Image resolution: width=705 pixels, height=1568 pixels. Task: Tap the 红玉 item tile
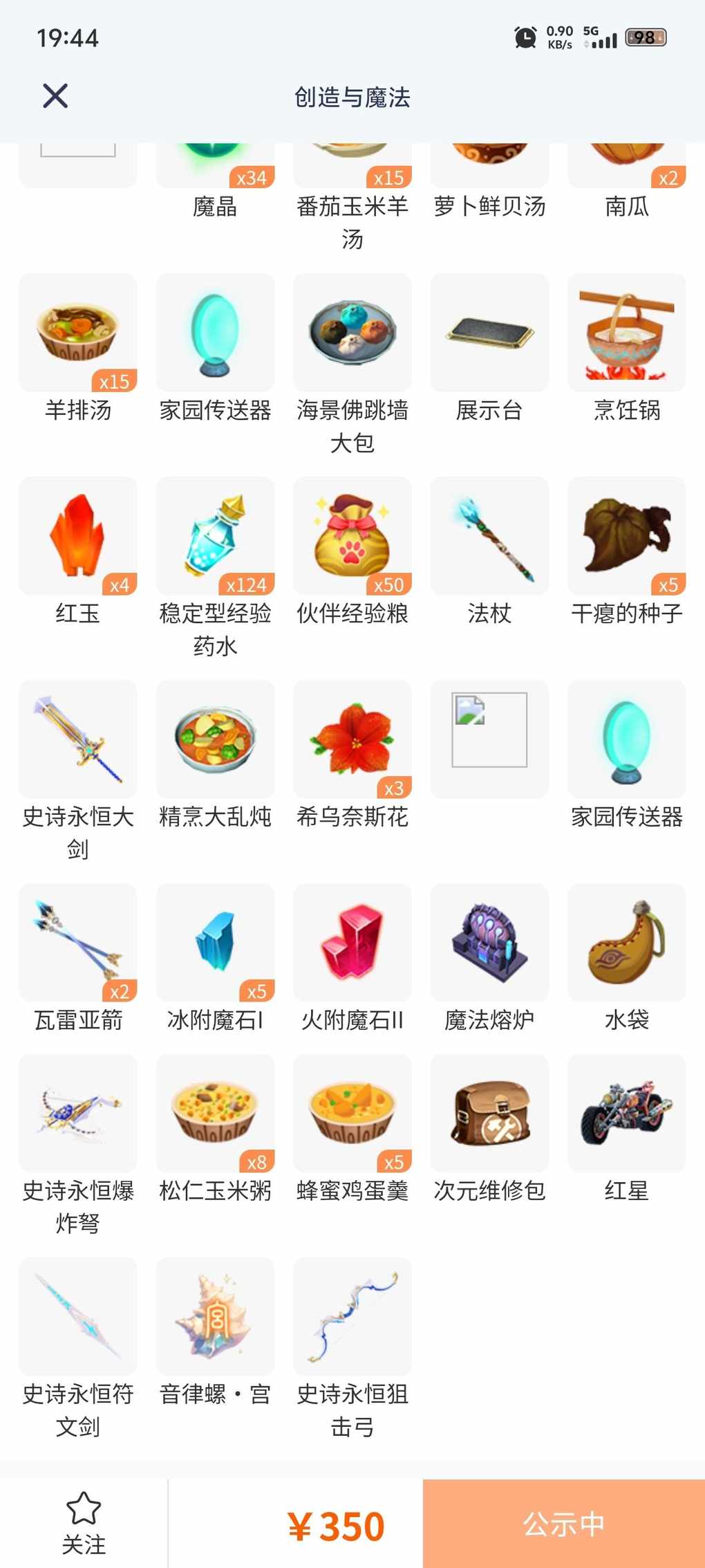(78, 537)
